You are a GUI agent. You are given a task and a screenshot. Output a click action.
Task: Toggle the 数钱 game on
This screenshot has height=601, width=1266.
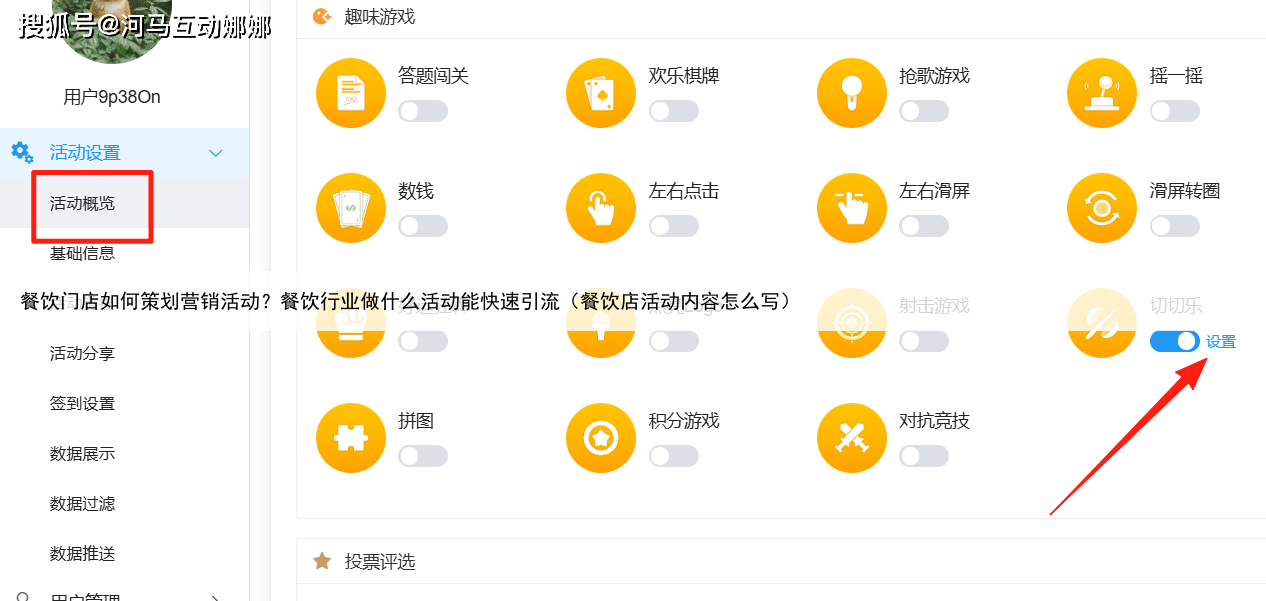click(x=422, y=226)
